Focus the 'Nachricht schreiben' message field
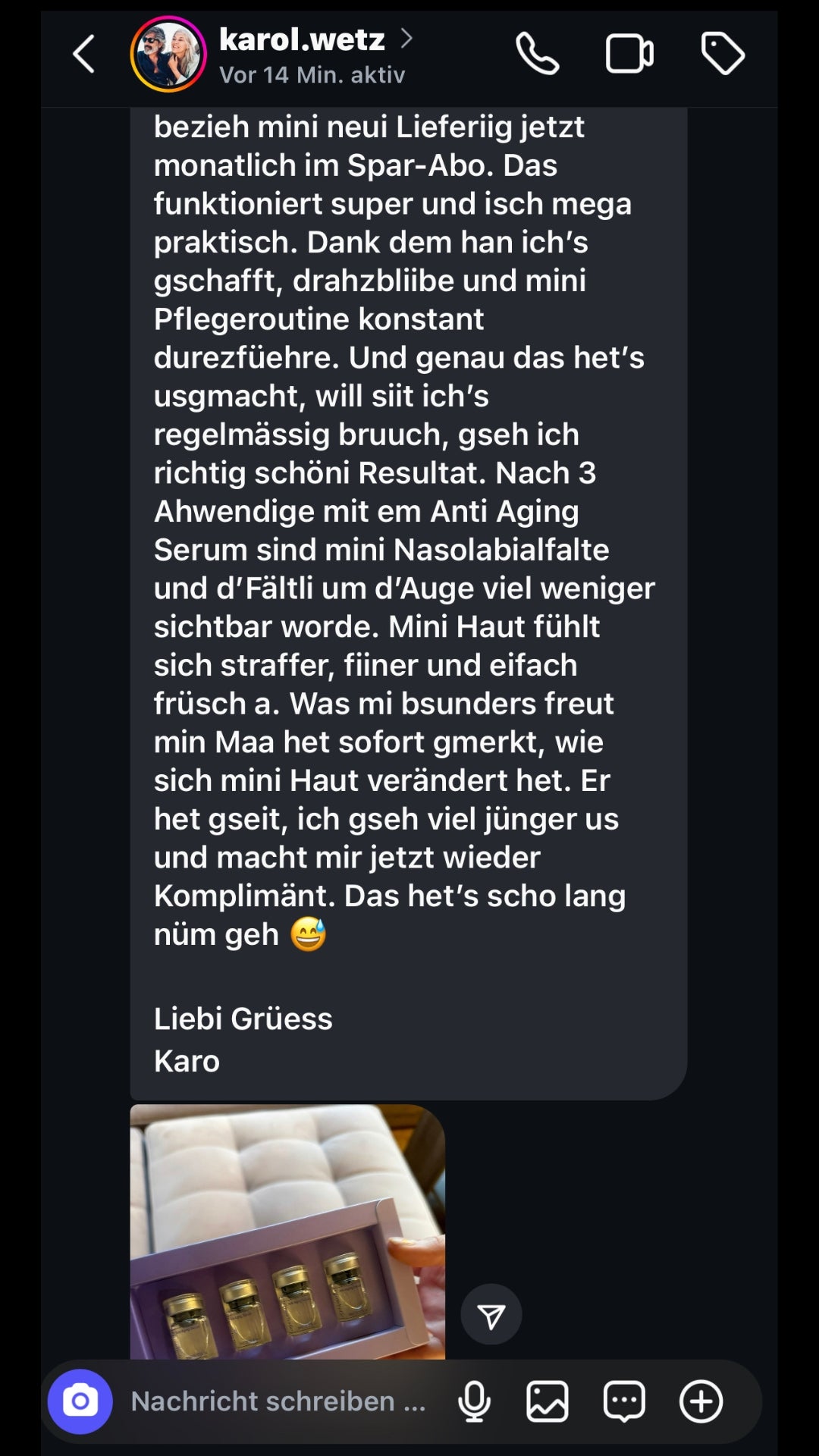This screenshot has width=819, height=1456. pos(278,1401)
